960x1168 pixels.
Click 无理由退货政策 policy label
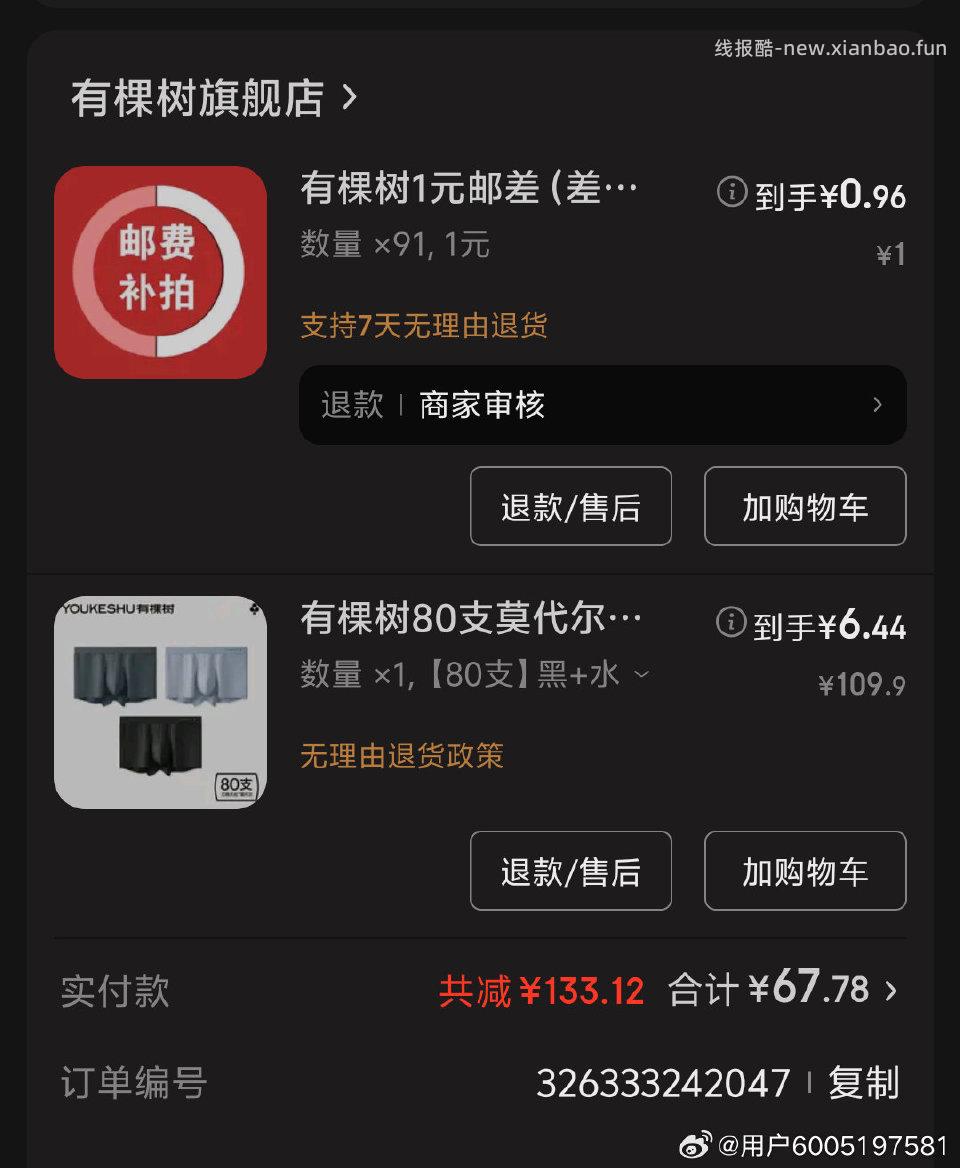[401, 758]
